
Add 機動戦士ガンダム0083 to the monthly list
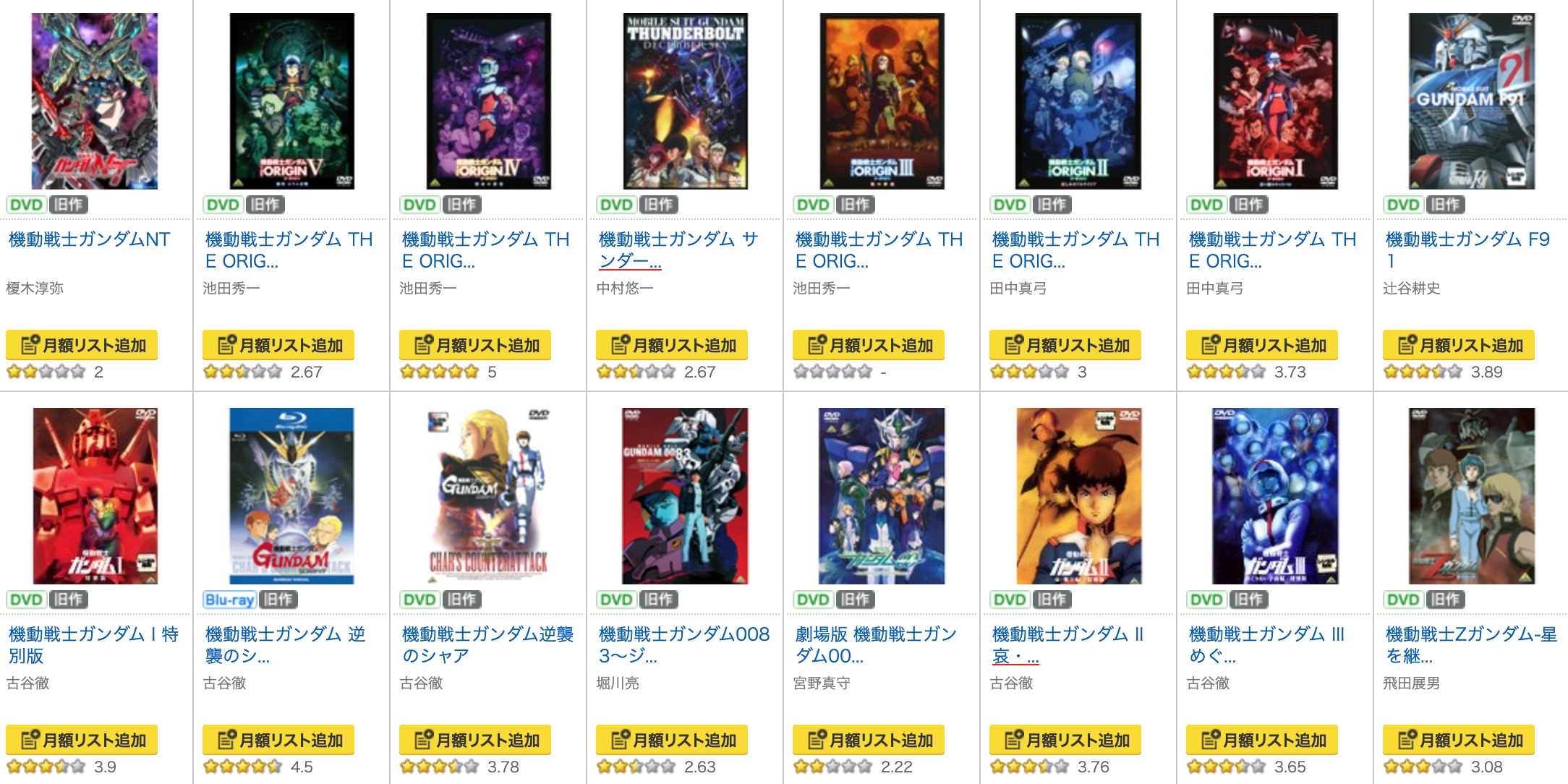[672, 740]
